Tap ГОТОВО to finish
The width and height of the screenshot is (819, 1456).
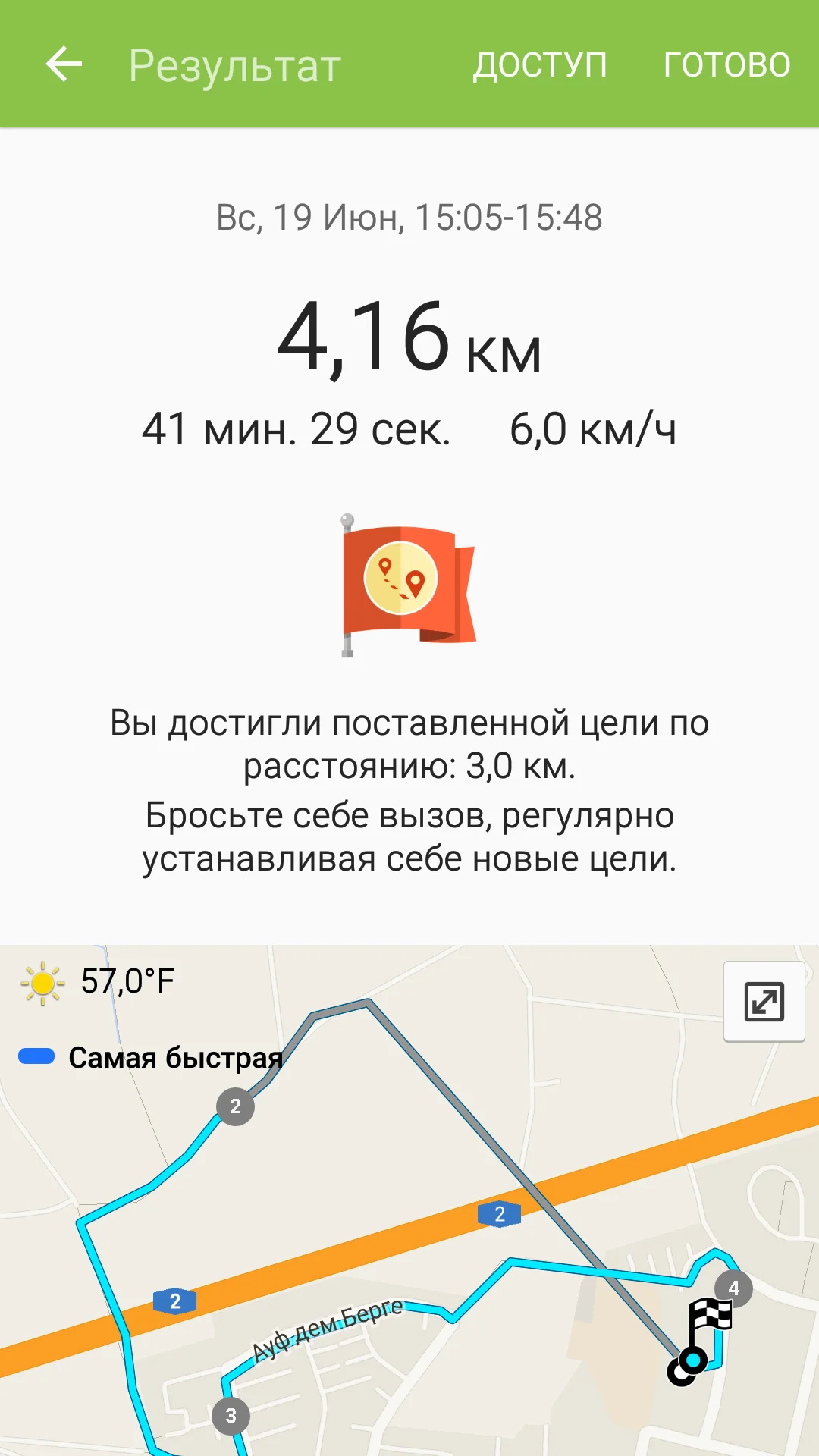(726, 64)
